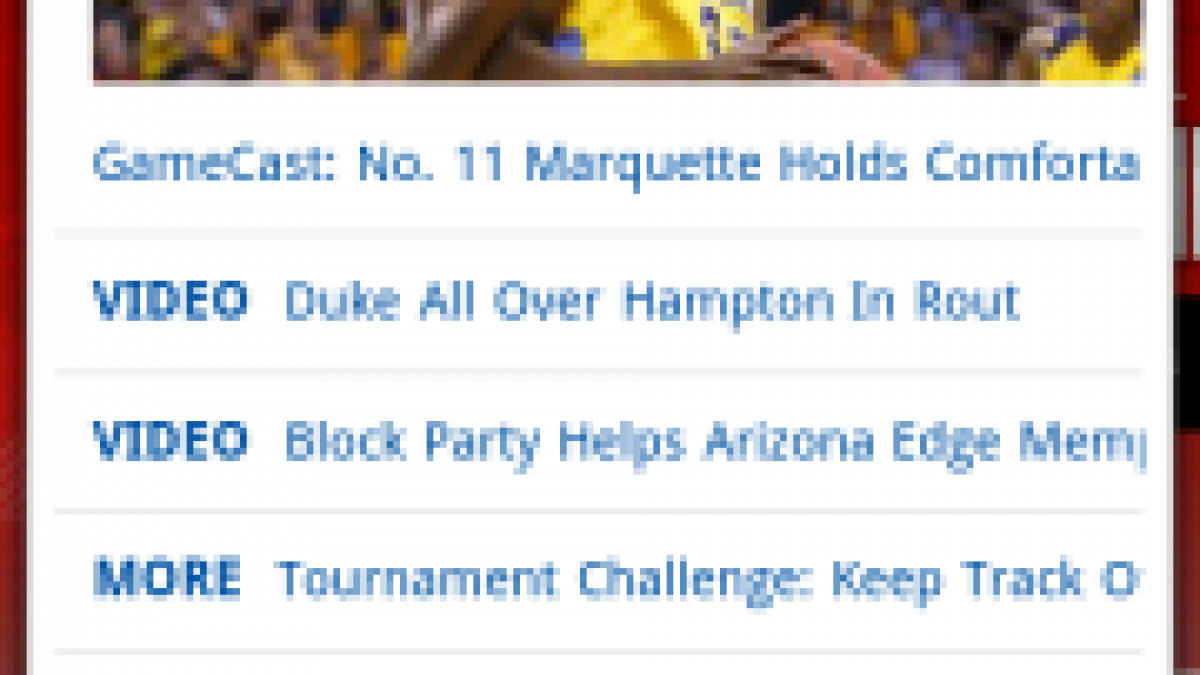Open the basketball game photo story
Image resolution: width=1200 pixels, height=675 pixels.
click(x=618, y=40)
